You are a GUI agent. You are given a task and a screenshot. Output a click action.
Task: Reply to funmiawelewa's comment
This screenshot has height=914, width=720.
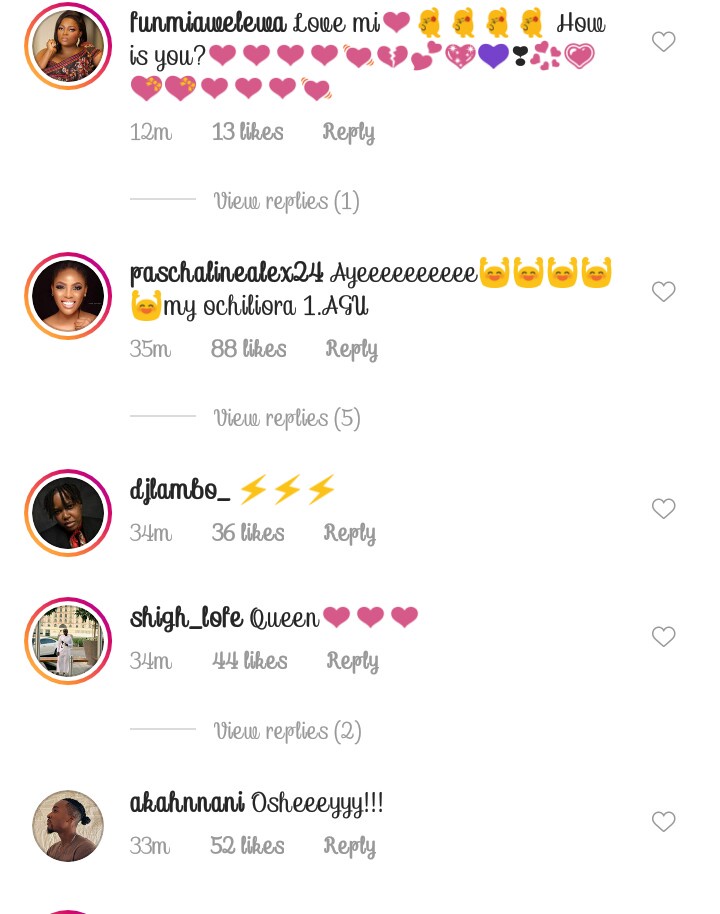pyautogui.click(x=348, y=132)
